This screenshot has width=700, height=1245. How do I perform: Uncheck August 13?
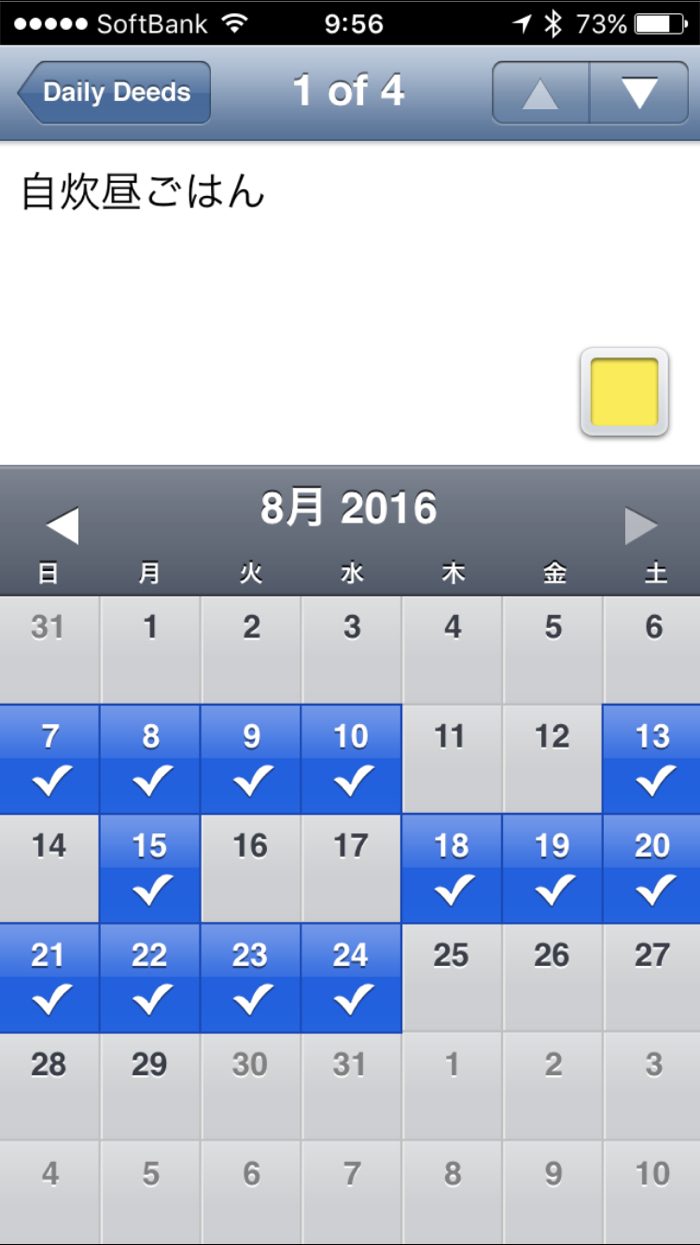pyautogui.click(x=652, y=758)
